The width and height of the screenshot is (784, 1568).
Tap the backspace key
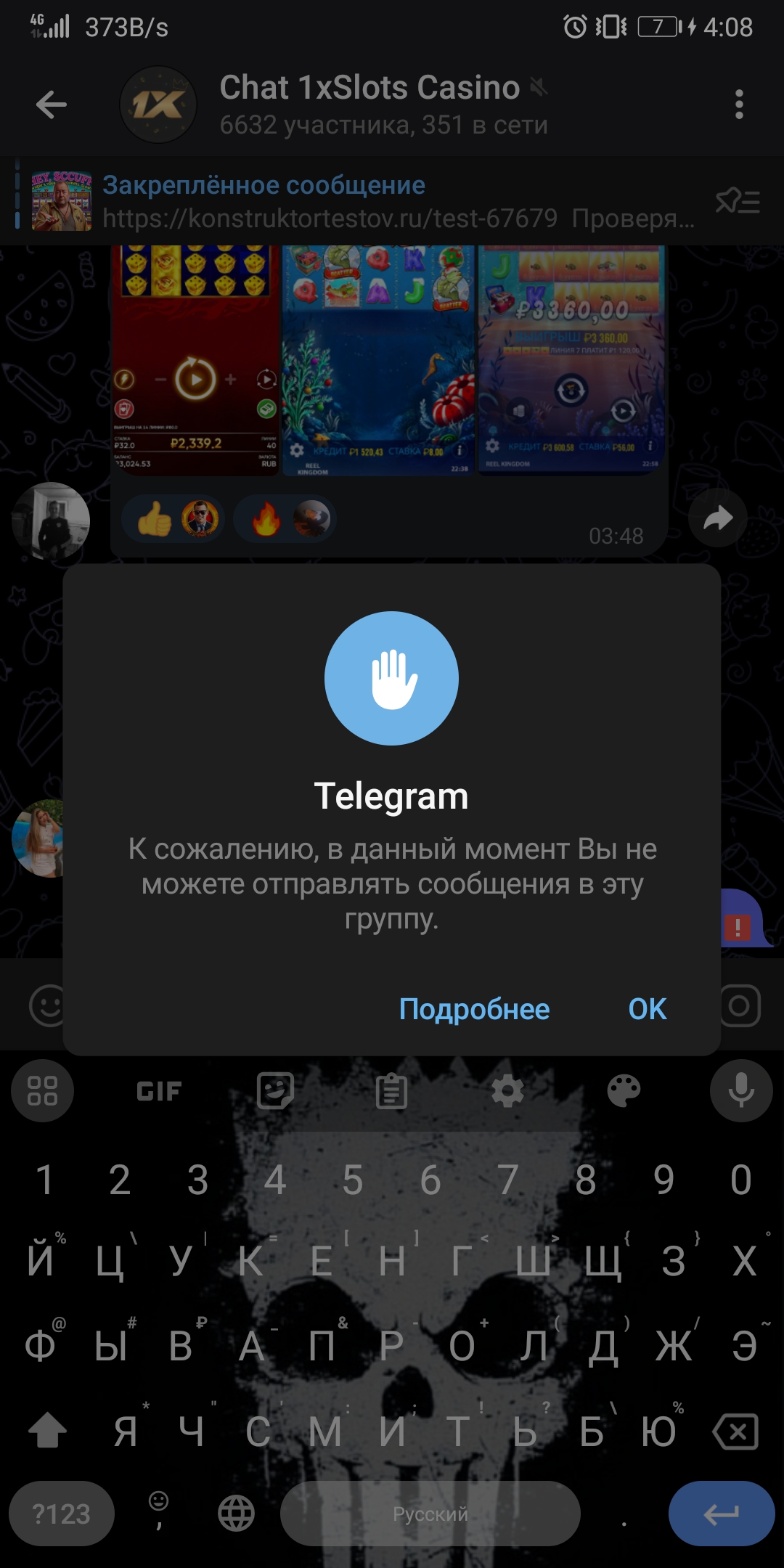(x=736, y=1432)
